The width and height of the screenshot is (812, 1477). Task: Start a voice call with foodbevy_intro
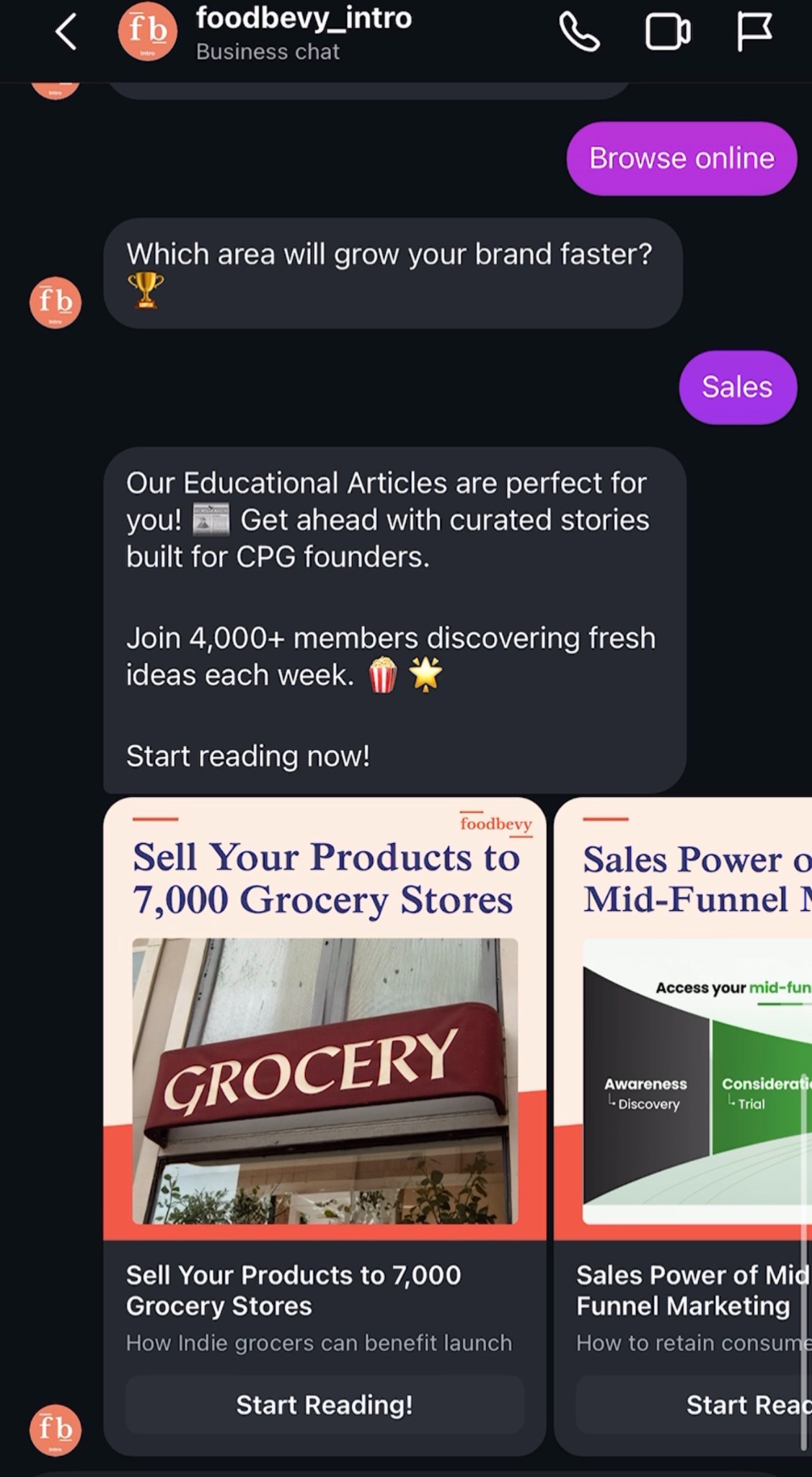[579, 32]
